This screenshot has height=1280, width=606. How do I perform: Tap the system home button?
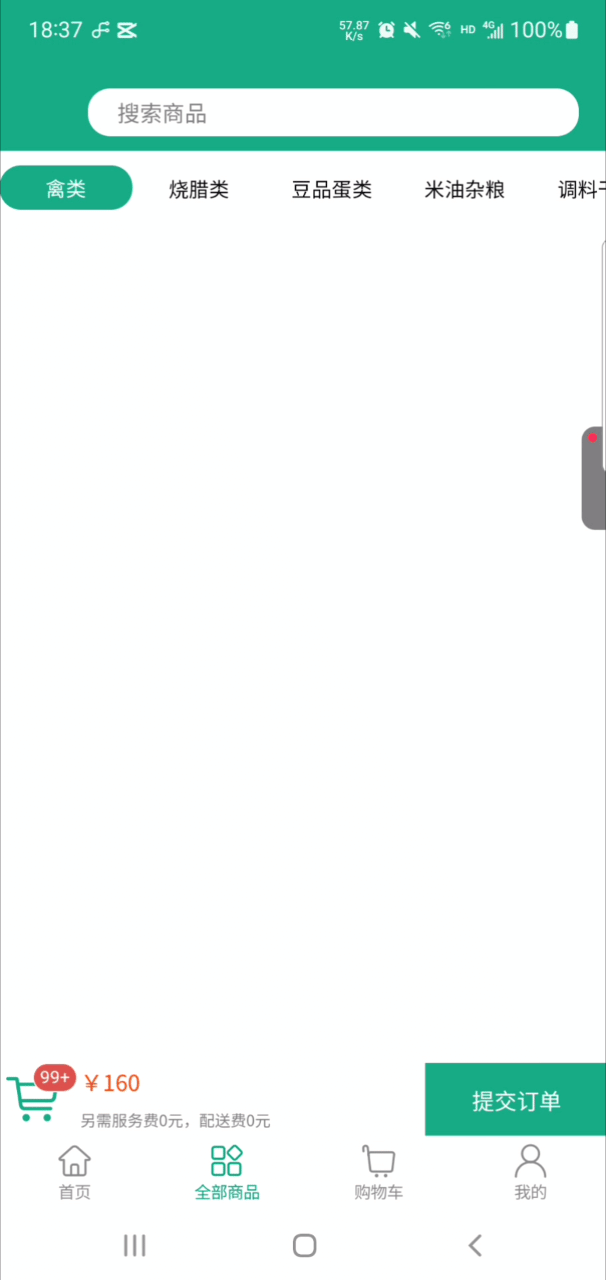[304, 1245]
